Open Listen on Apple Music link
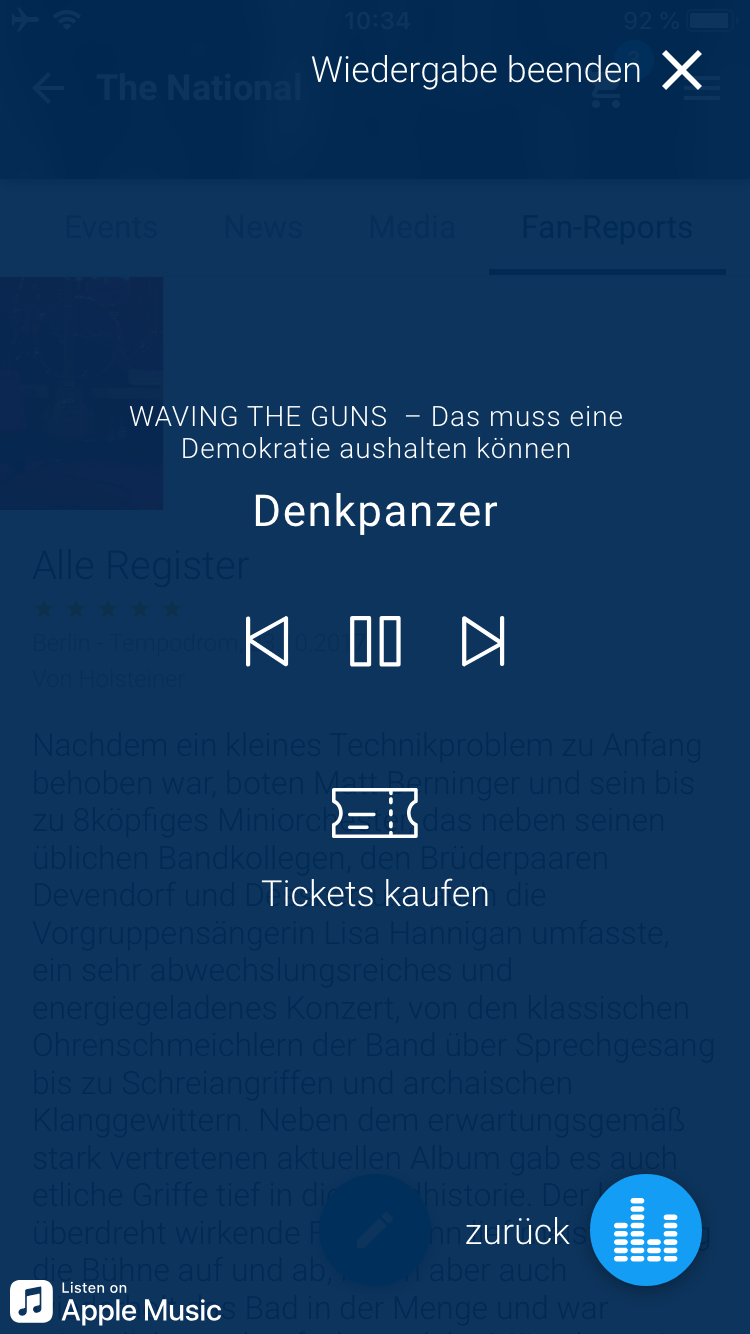 [x=117, y=1301]
